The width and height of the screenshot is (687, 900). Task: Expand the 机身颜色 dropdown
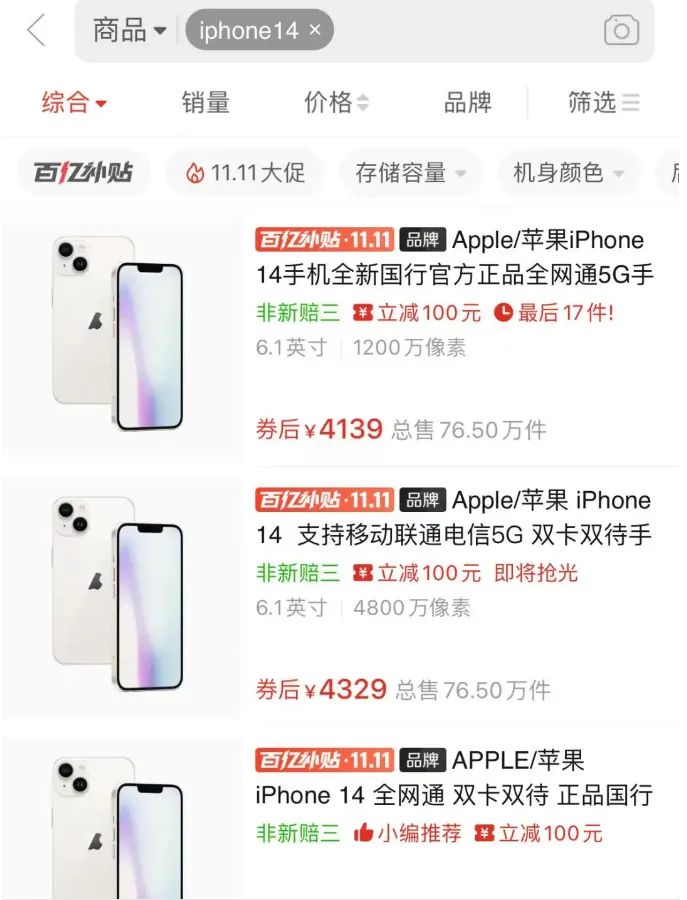[568, 173]
